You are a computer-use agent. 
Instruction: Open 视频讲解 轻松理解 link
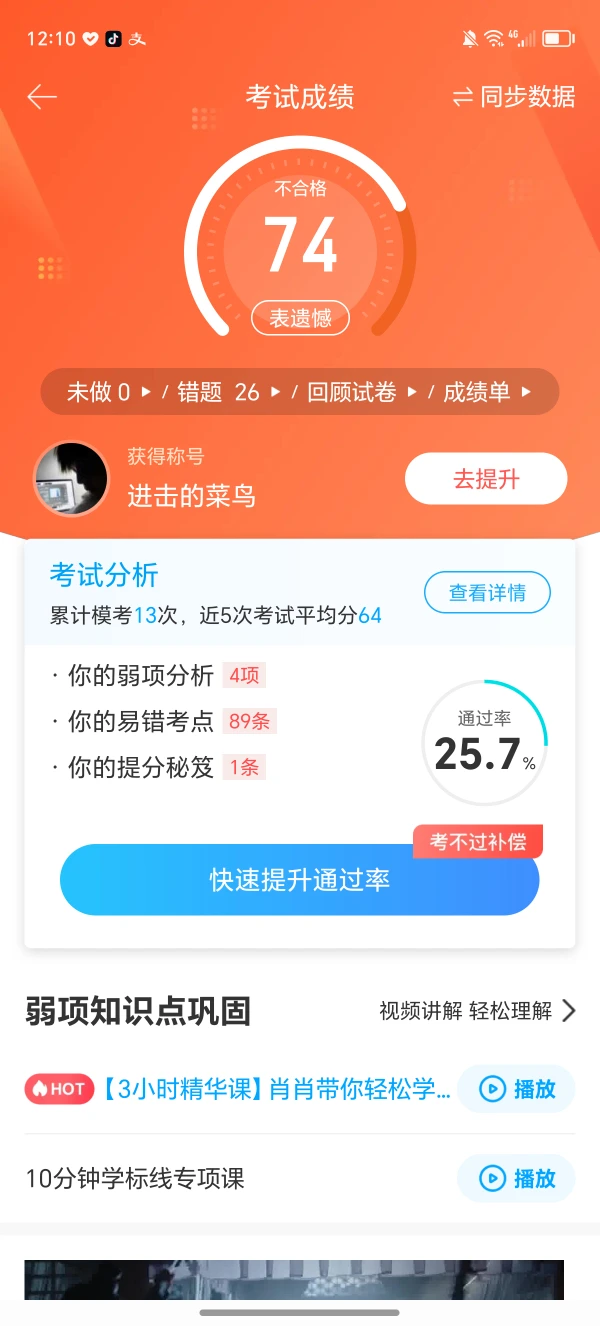[477, 1011]
